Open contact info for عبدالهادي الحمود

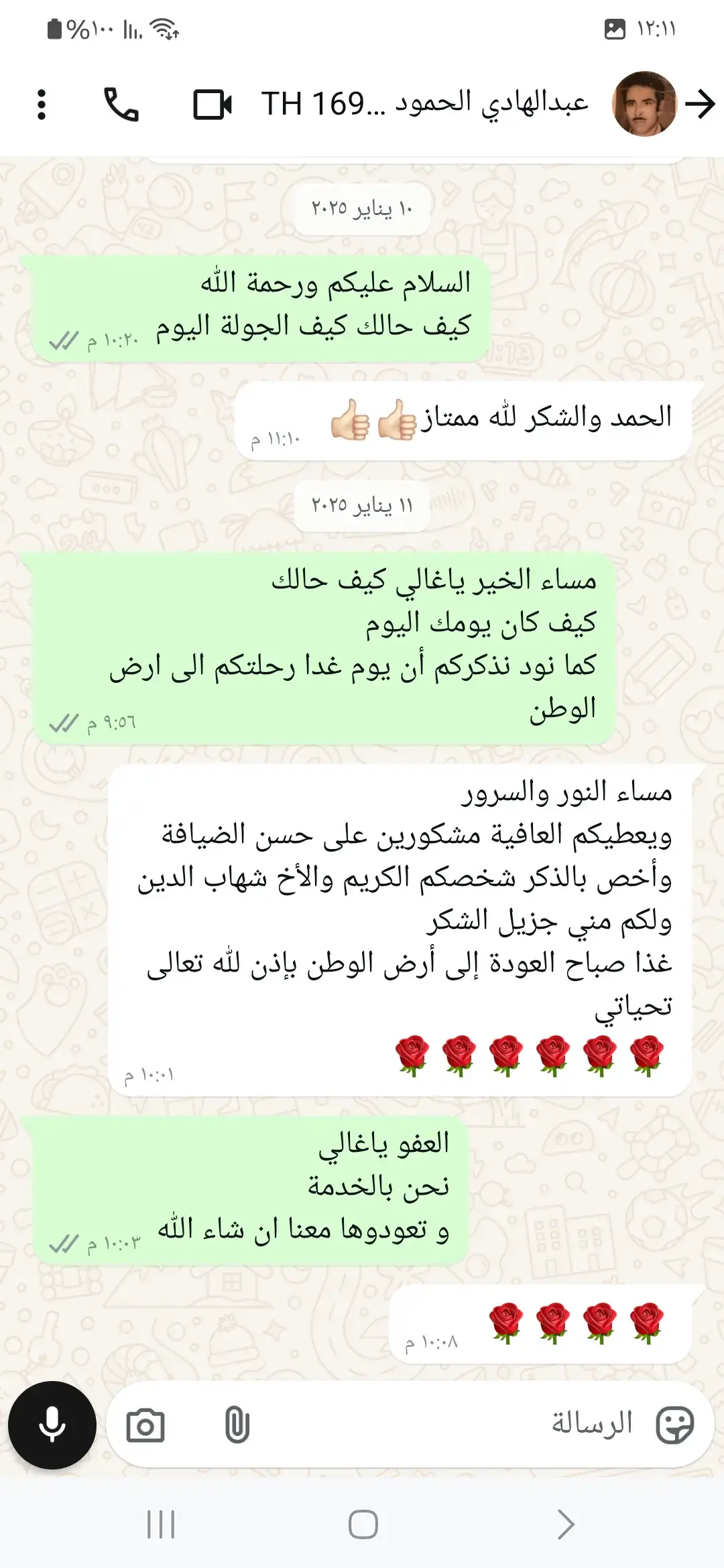coord(425,104)
